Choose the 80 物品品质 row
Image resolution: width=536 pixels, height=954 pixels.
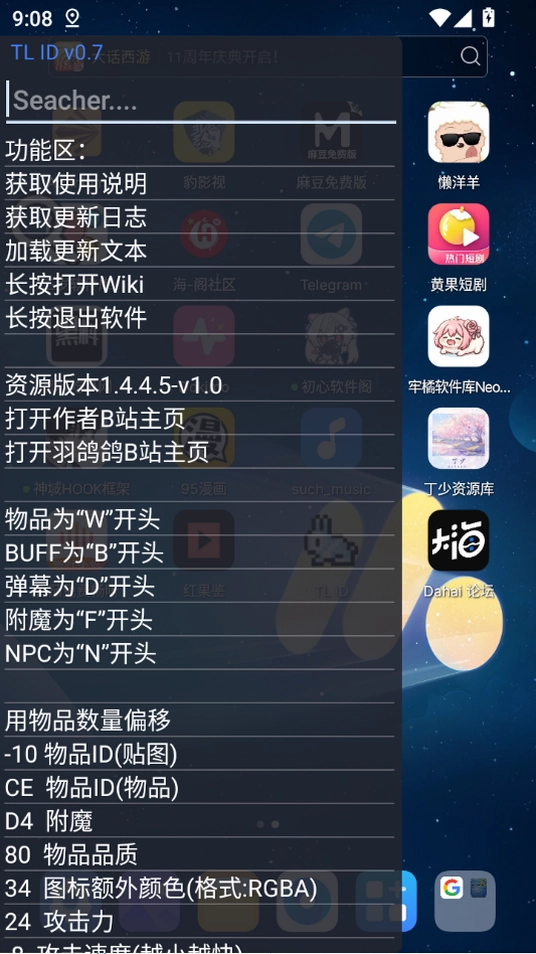(x=200, y=855)
